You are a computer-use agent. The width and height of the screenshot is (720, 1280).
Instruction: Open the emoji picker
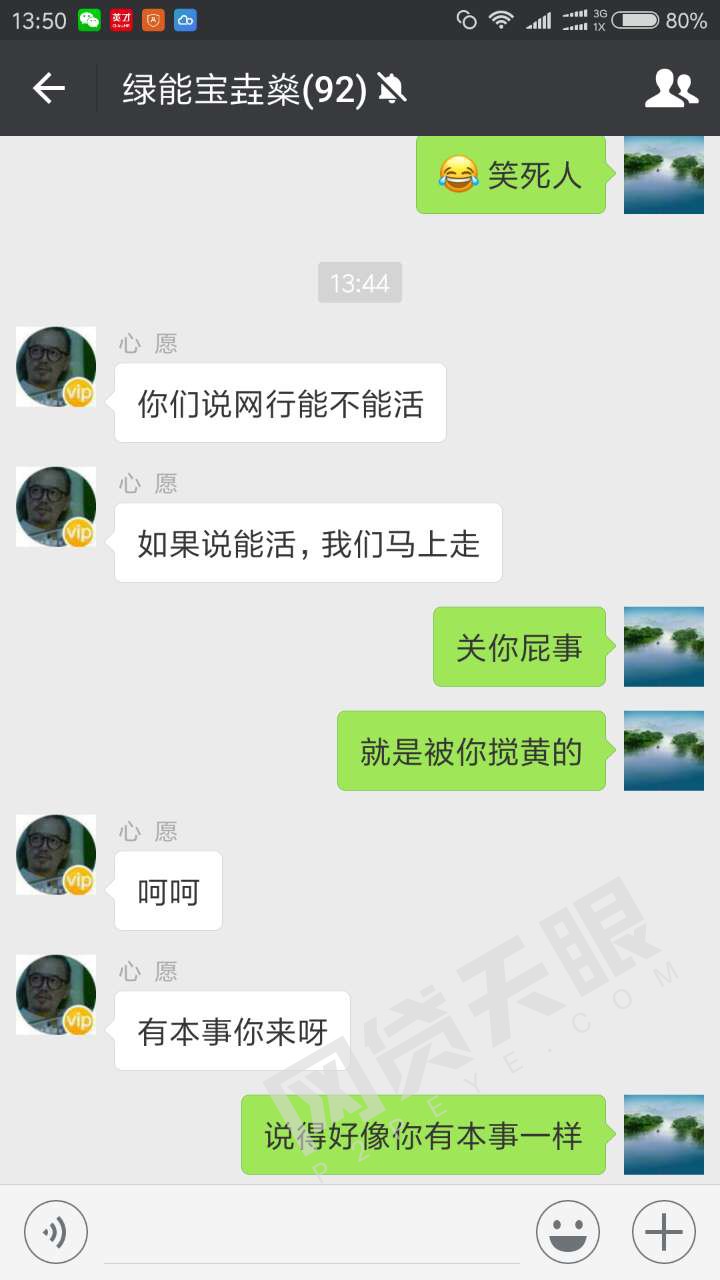(x=568, y=1232)
